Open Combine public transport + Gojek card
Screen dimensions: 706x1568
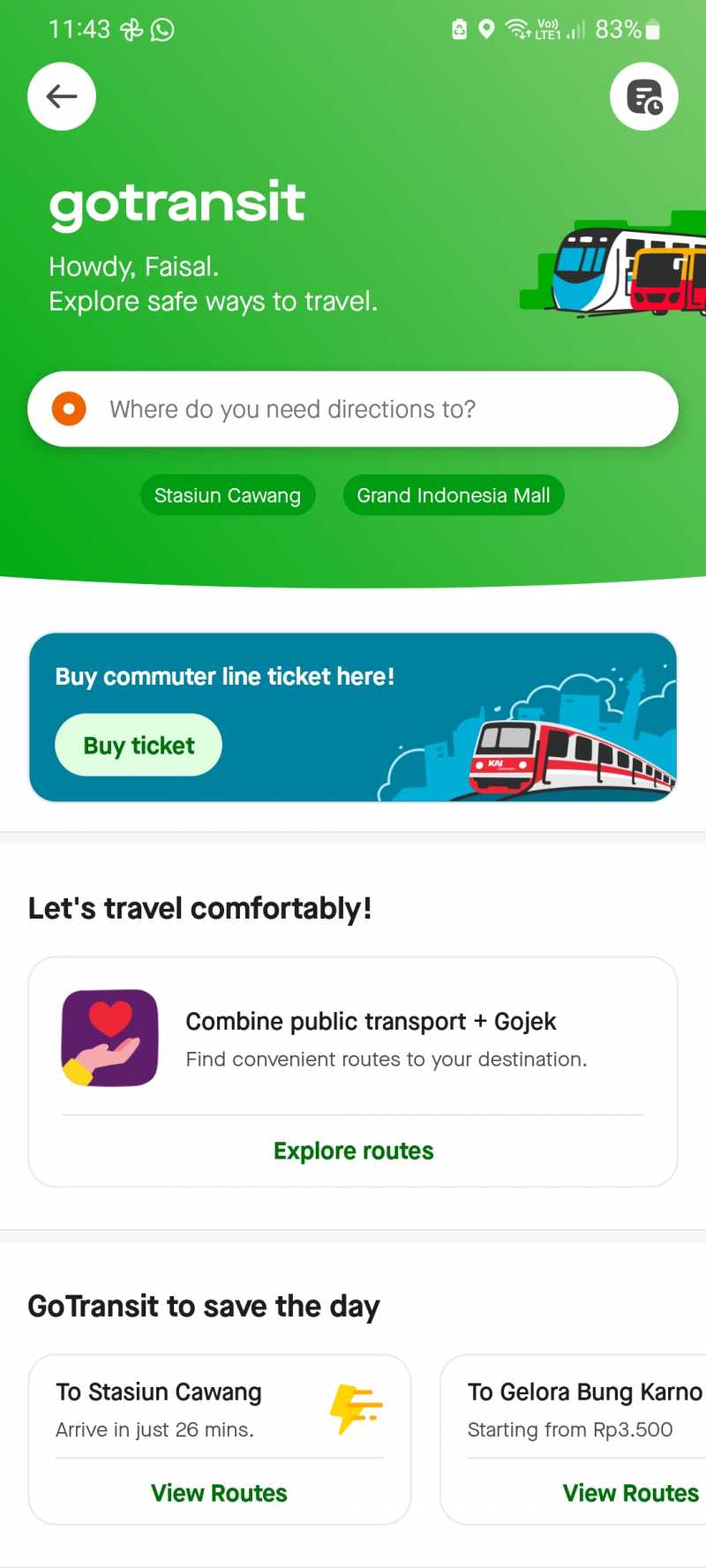pos(371,1039)
